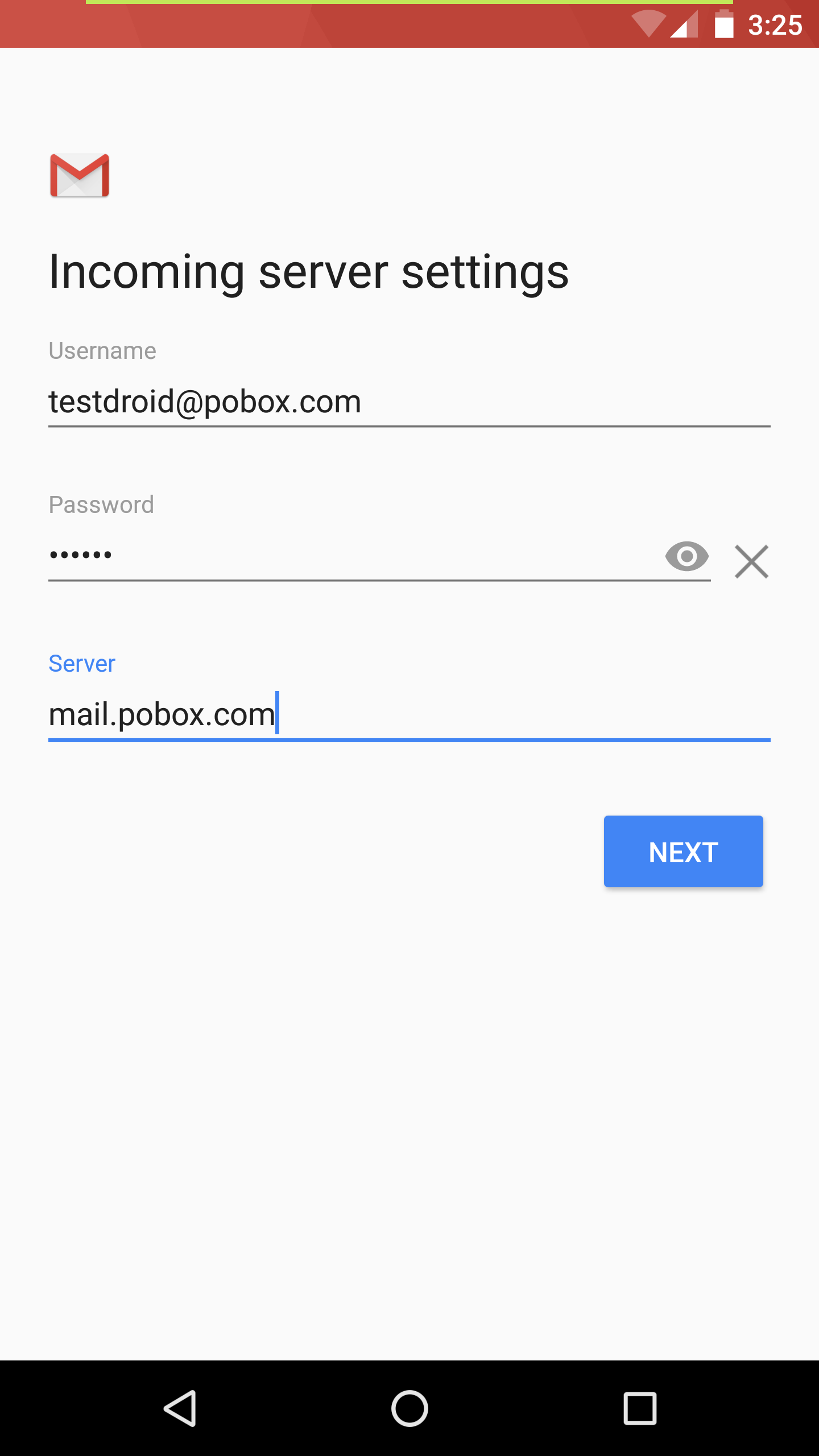Edit the Username field
819x1456 pixels.
click(x=409, y=402)
